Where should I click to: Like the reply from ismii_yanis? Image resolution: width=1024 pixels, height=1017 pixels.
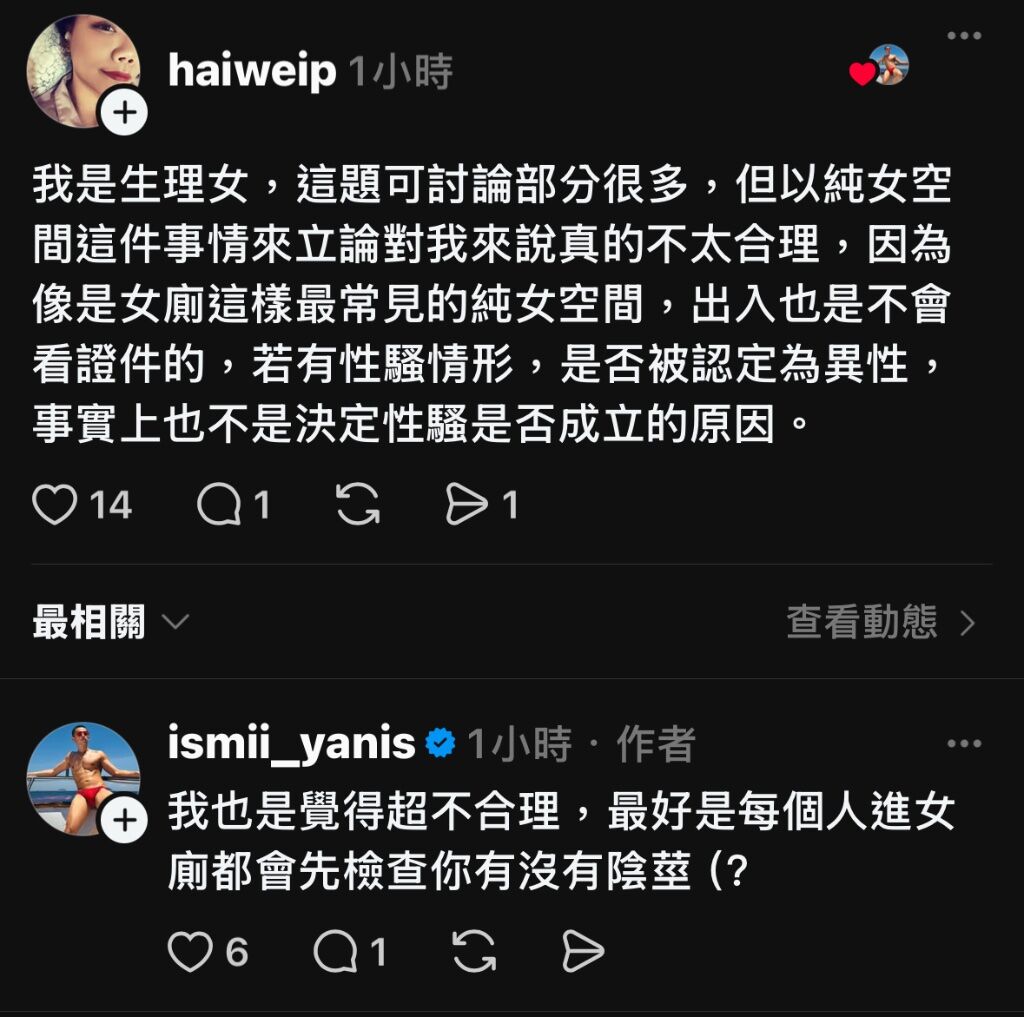190,951
